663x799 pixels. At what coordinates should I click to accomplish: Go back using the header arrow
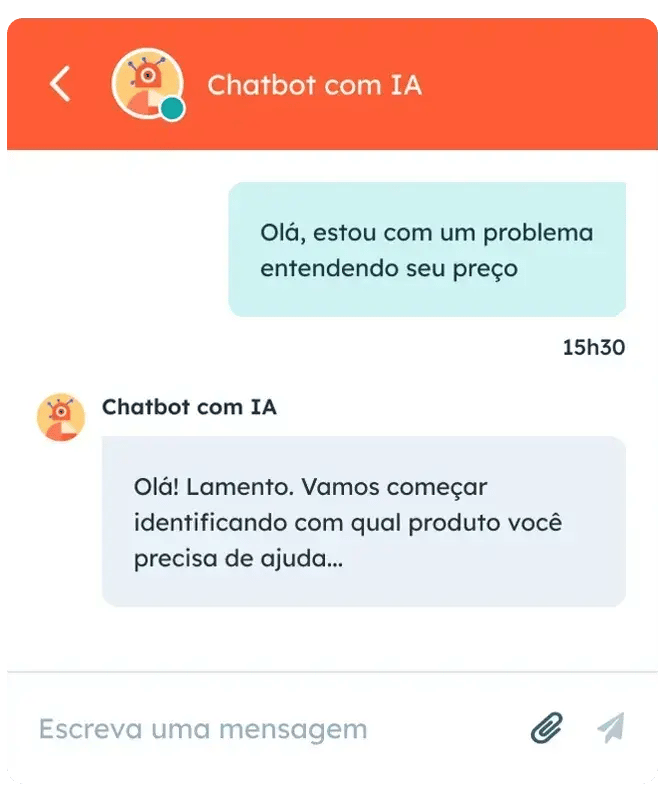pyautogui.click(x=60, y=84)
